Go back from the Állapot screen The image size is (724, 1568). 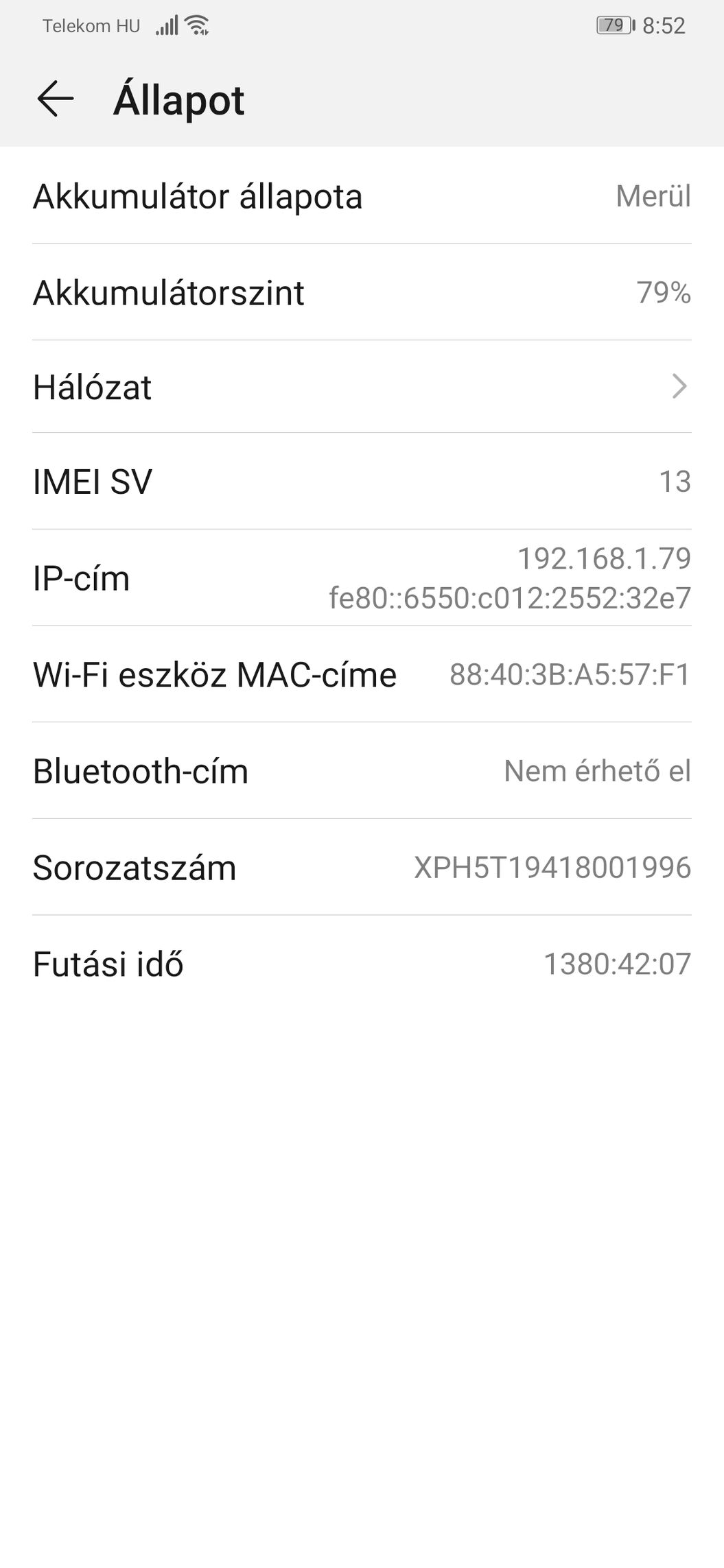coord(55,99)
